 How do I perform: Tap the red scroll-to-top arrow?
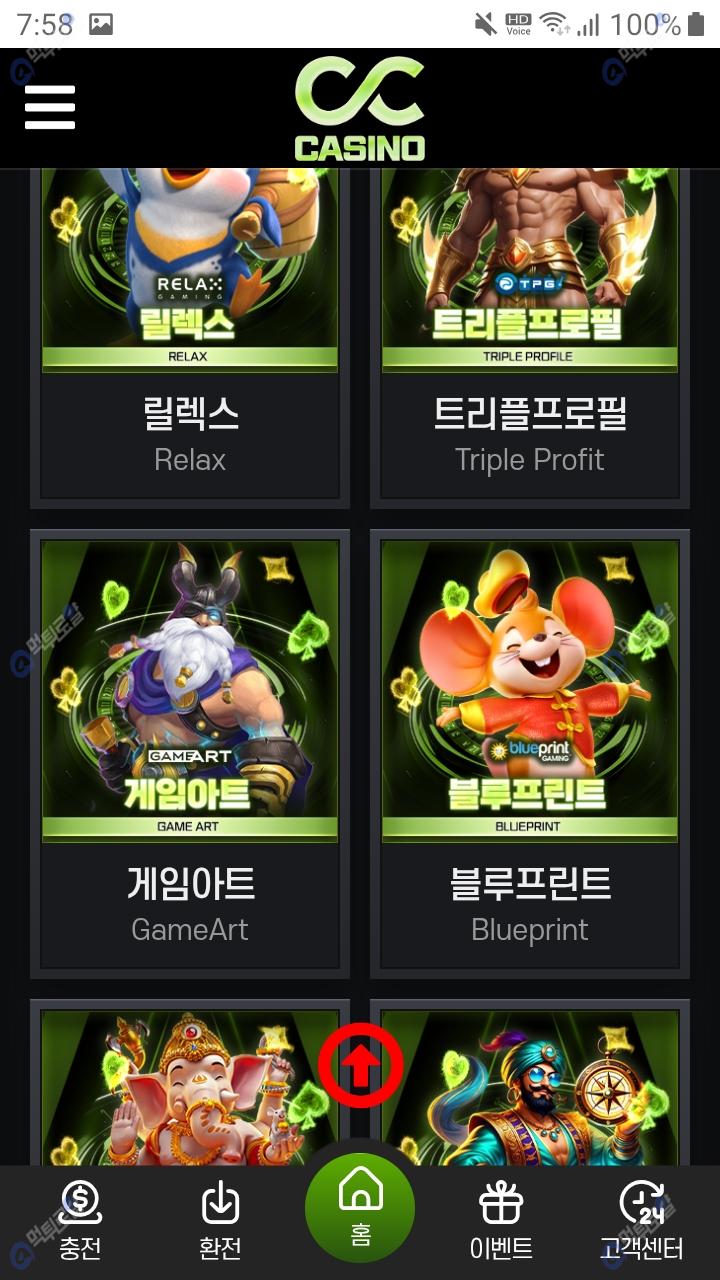point(361,1065)
